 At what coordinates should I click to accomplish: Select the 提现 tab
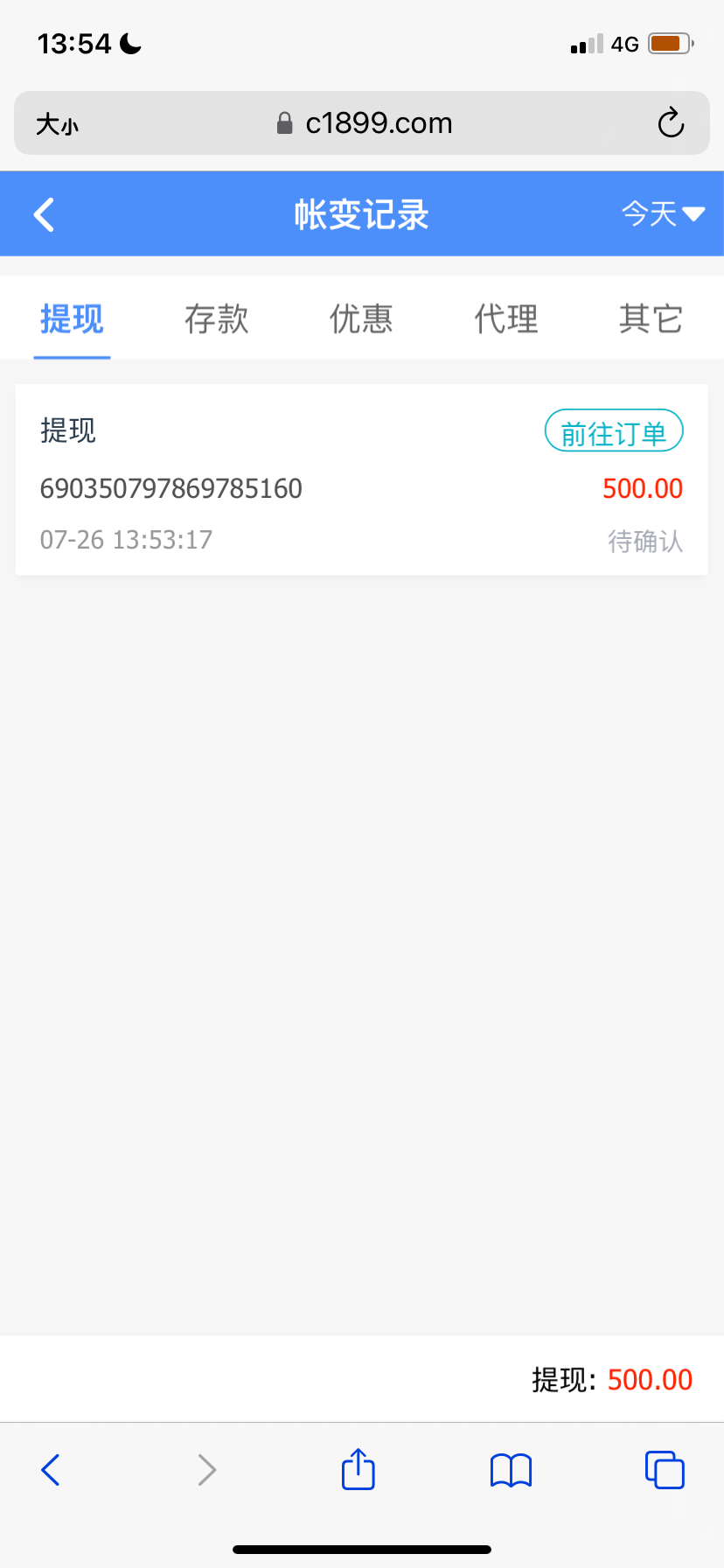72,319
